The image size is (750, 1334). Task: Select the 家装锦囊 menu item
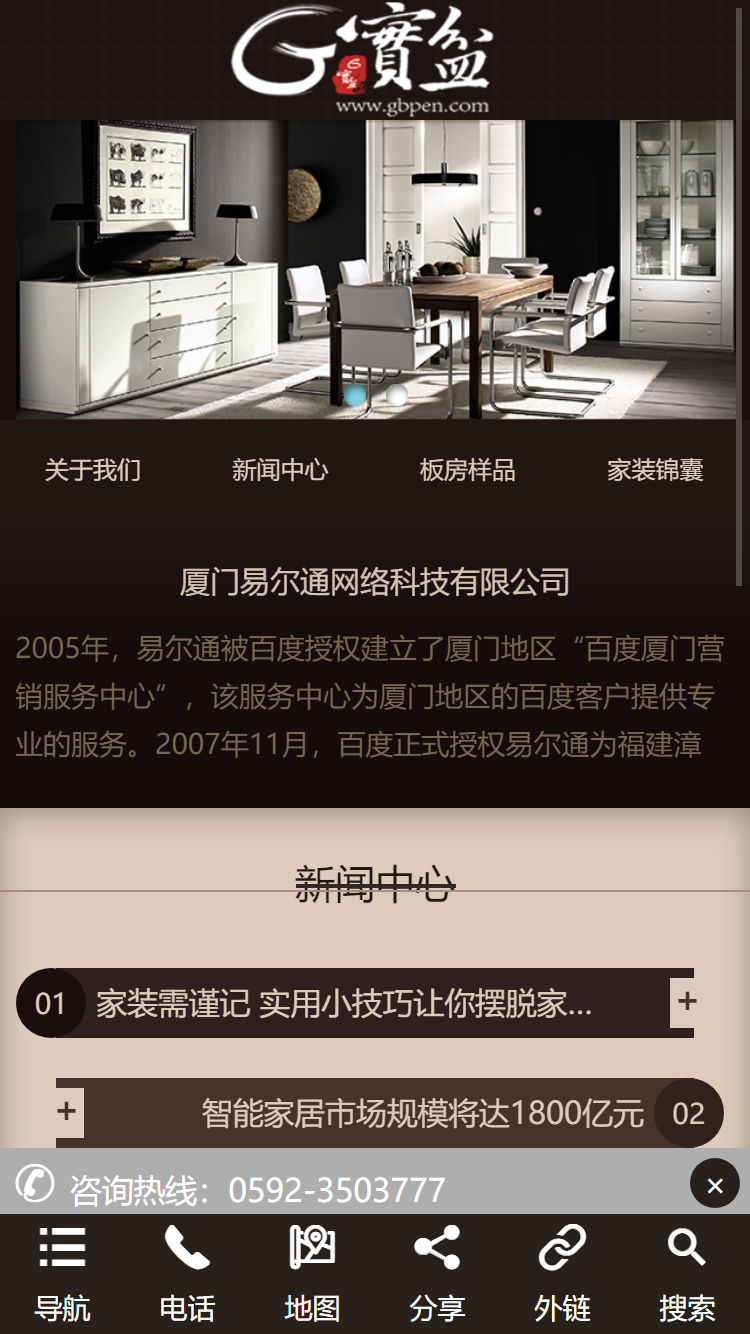pos(655,470)
